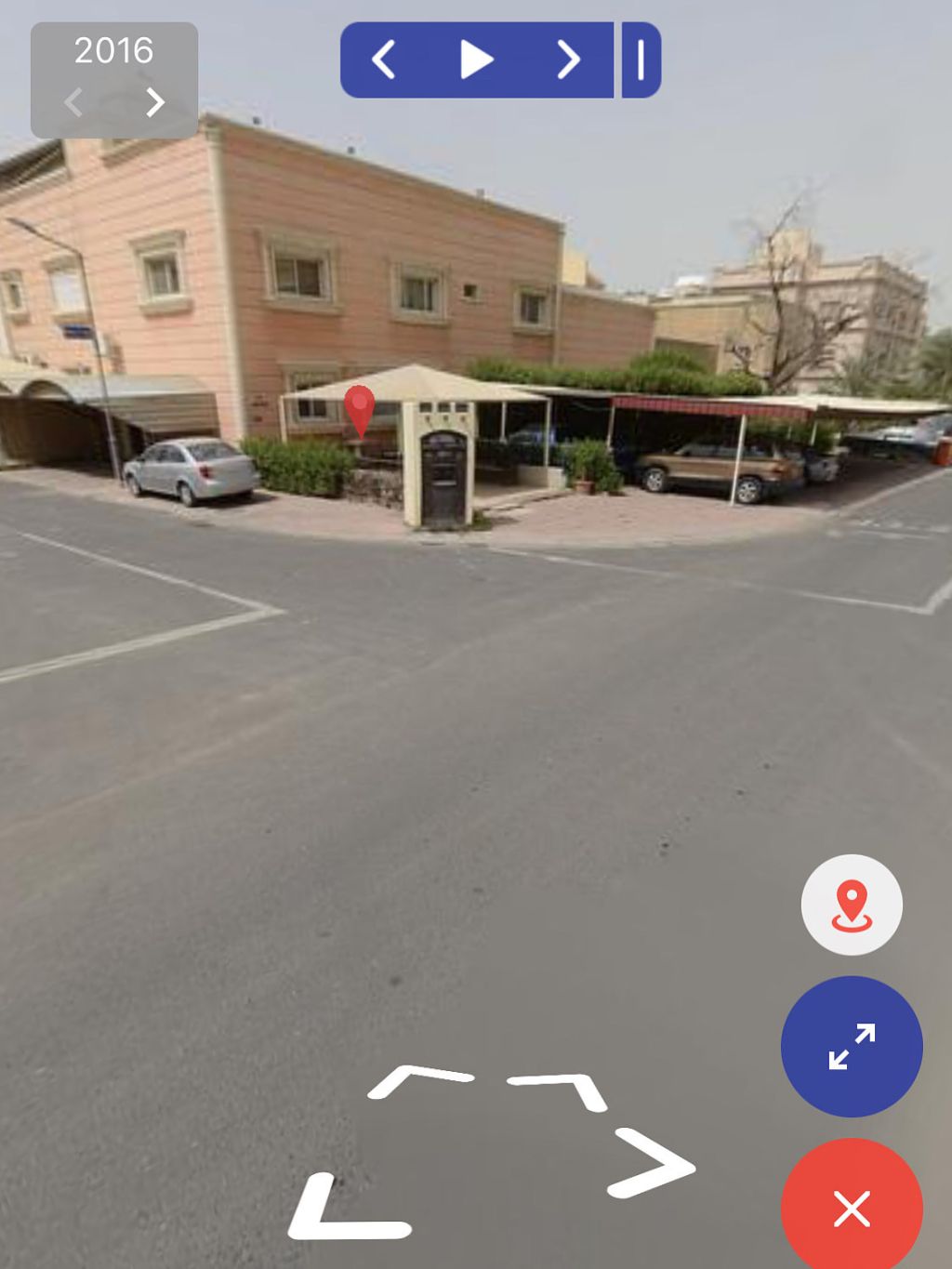Screen dimensions: 952x1269
Task: Move along the road using right-pointing ground arrow
Action: (653, 1163)
